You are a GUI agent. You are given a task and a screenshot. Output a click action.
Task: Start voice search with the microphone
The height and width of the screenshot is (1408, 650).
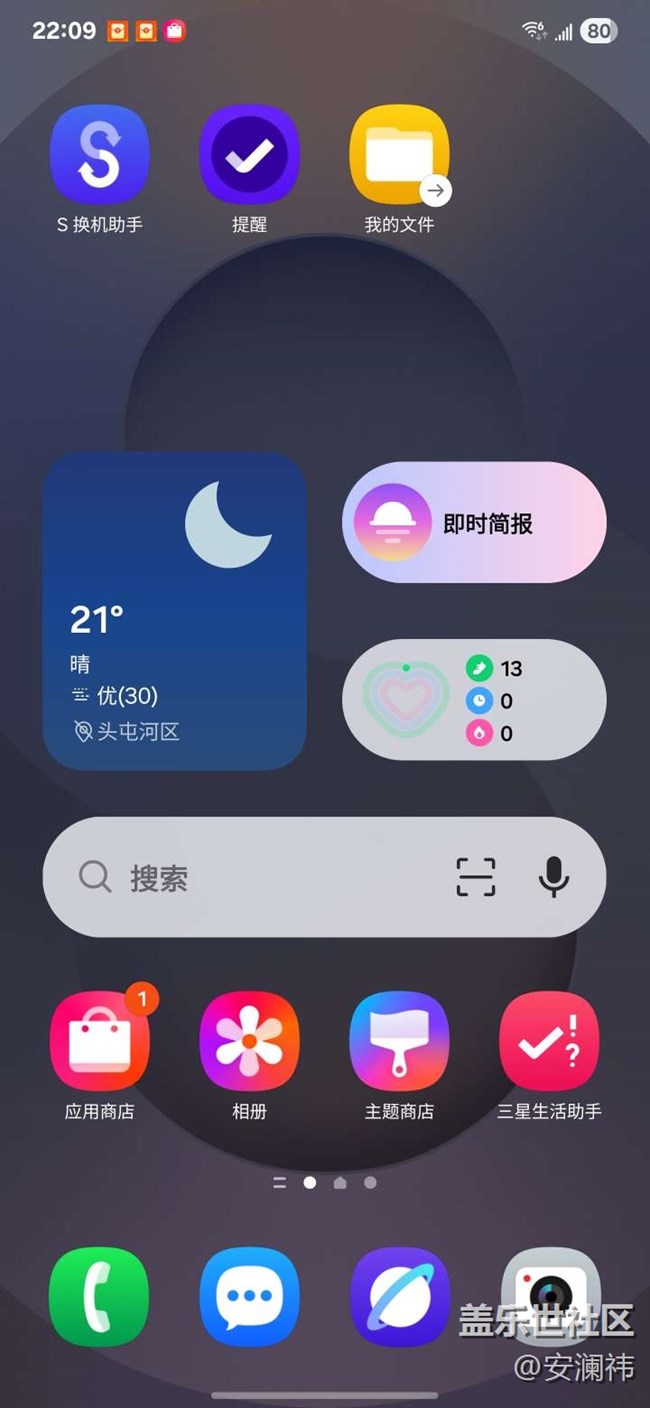tap(553, 877)
